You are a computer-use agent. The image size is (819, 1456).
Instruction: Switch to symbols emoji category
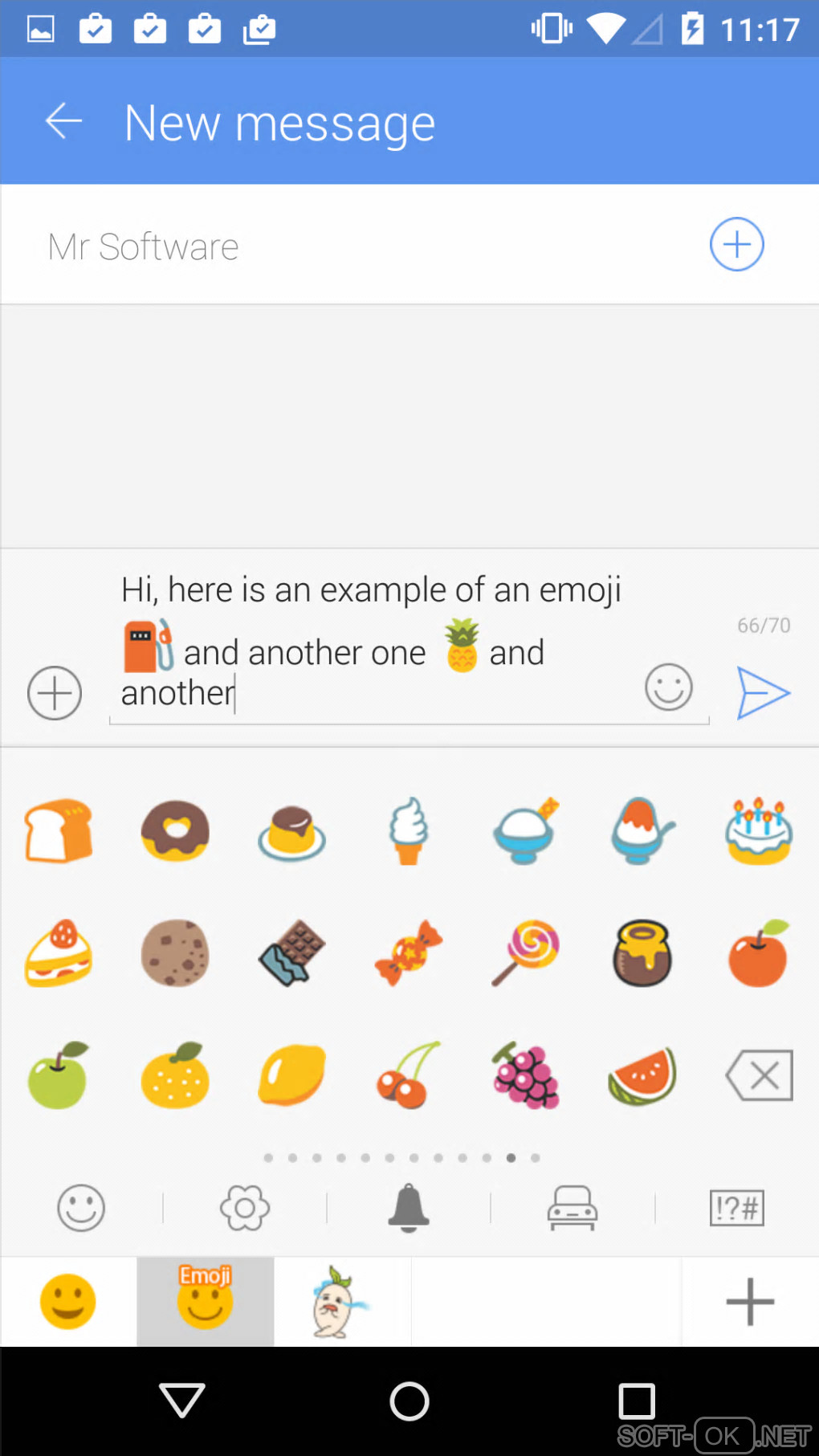point(736,1207)
